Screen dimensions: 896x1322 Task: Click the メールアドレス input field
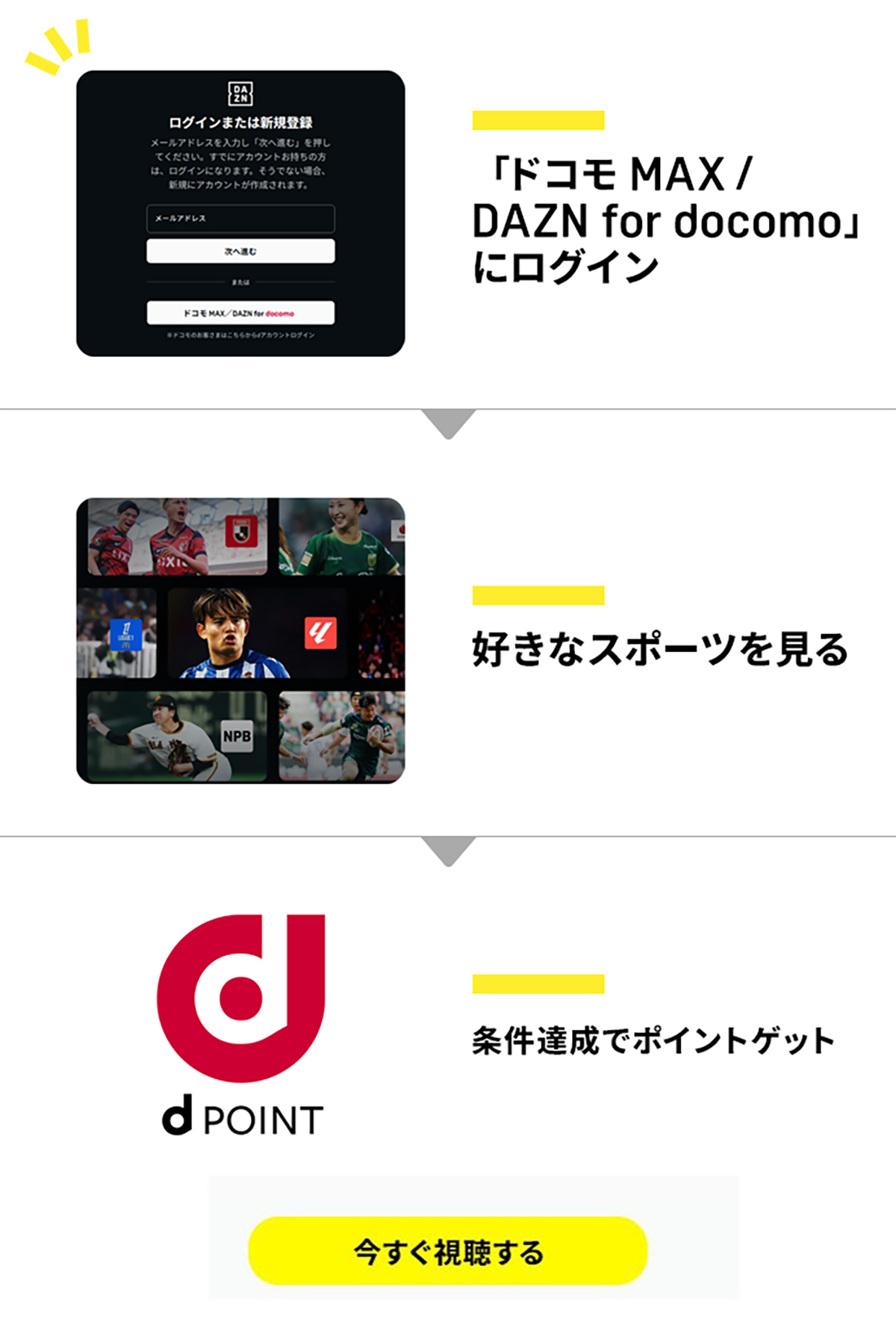click(x=242, y=219)
